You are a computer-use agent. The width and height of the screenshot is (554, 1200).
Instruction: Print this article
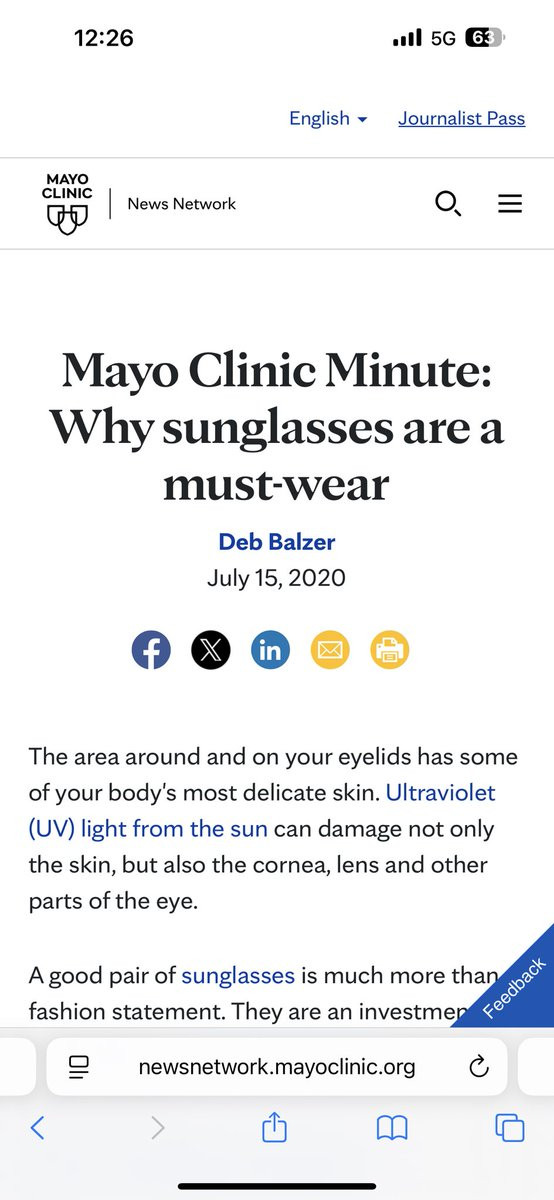tap(390, 651)
